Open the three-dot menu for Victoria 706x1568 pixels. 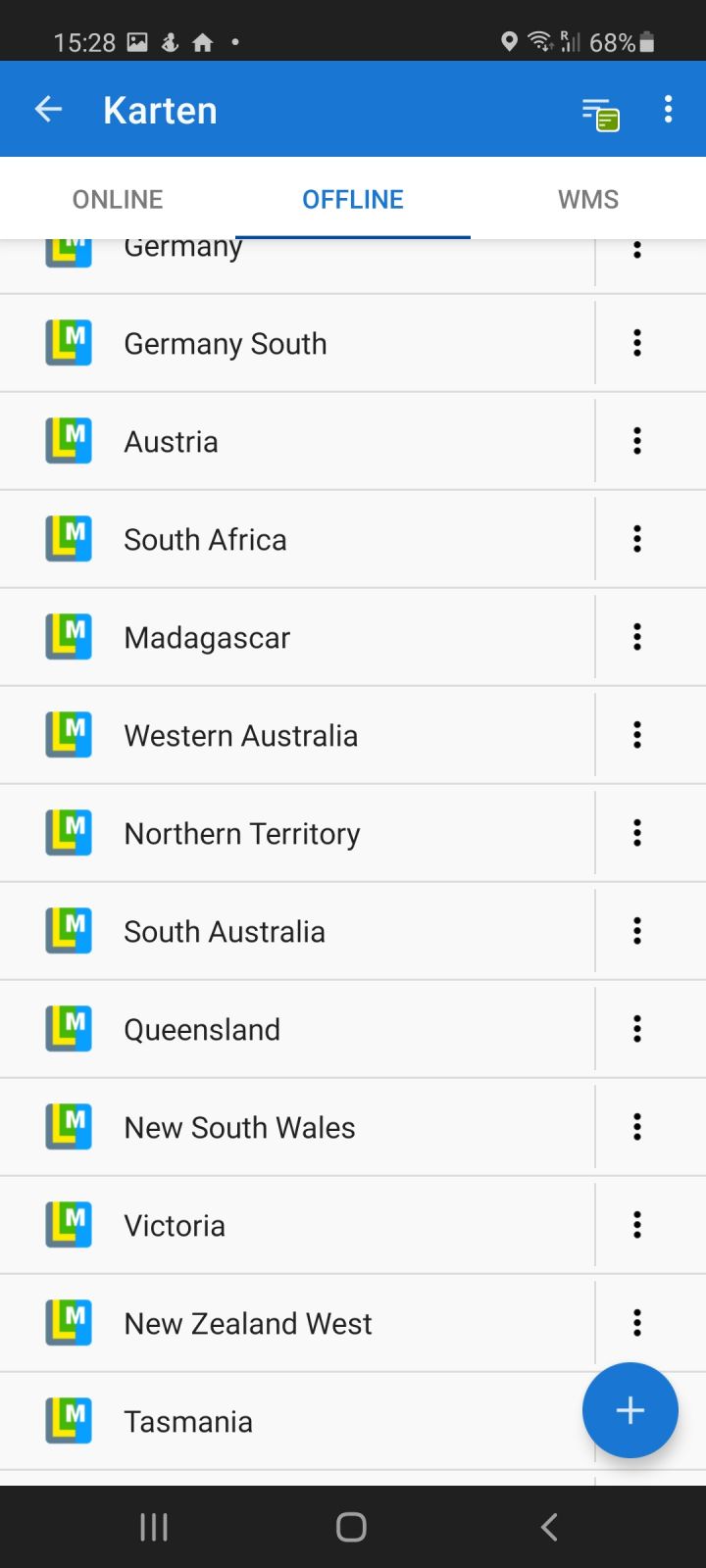[637, 1225]
